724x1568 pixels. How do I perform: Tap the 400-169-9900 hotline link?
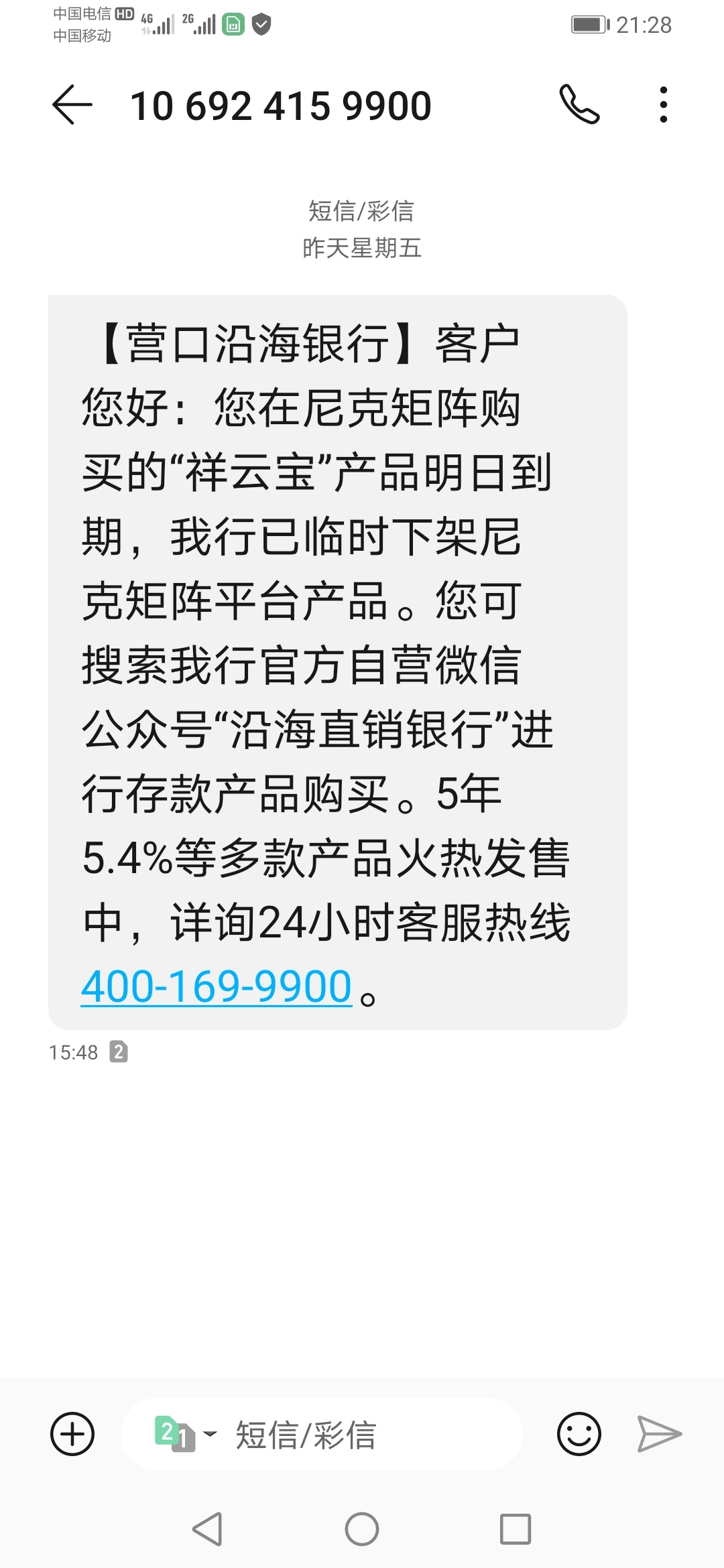pyautogui.click(x=217, y=986)
